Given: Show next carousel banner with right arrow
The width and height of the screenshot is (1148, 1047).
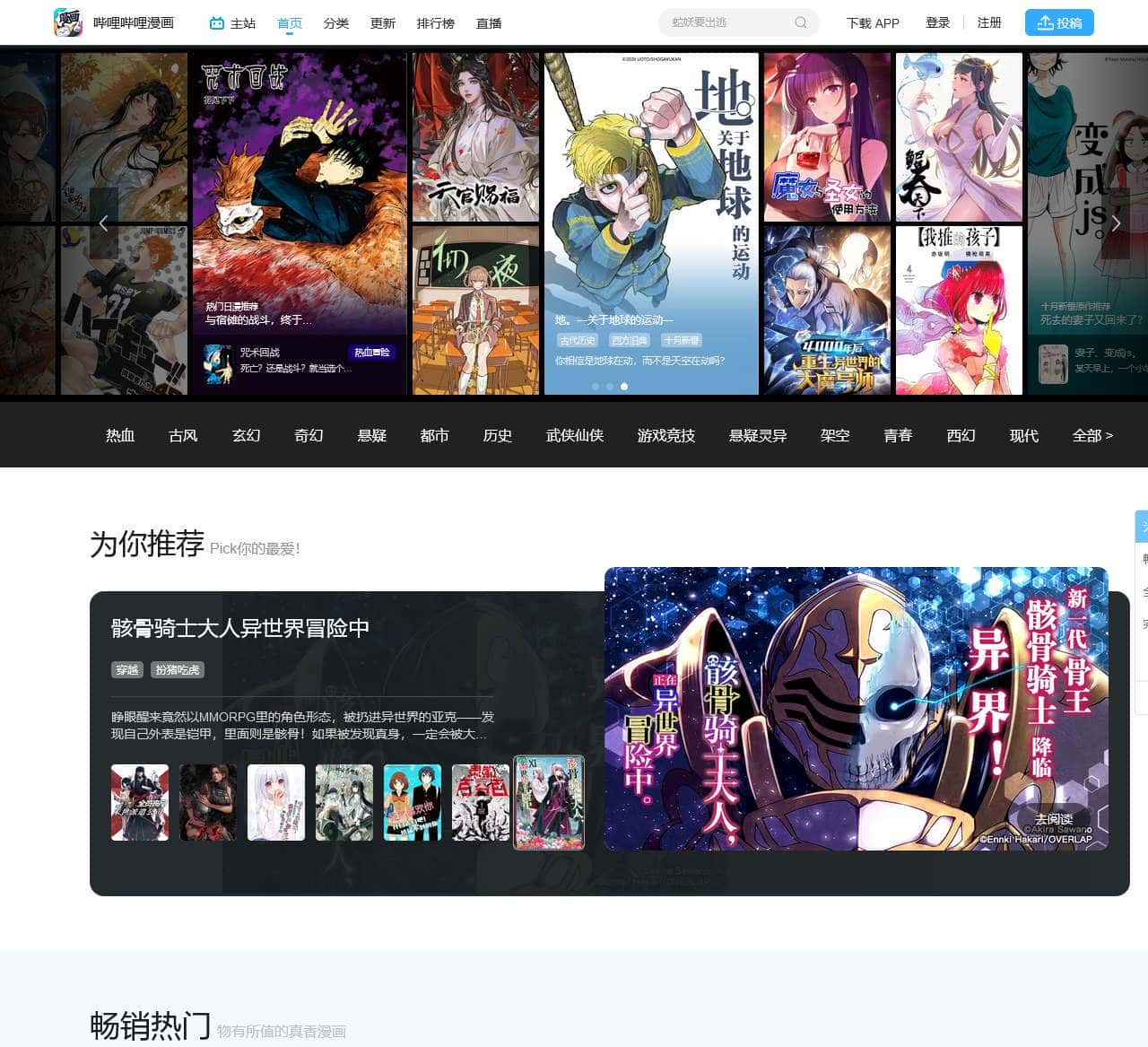Looking at the screenshot, I should tap(1116, 223).
